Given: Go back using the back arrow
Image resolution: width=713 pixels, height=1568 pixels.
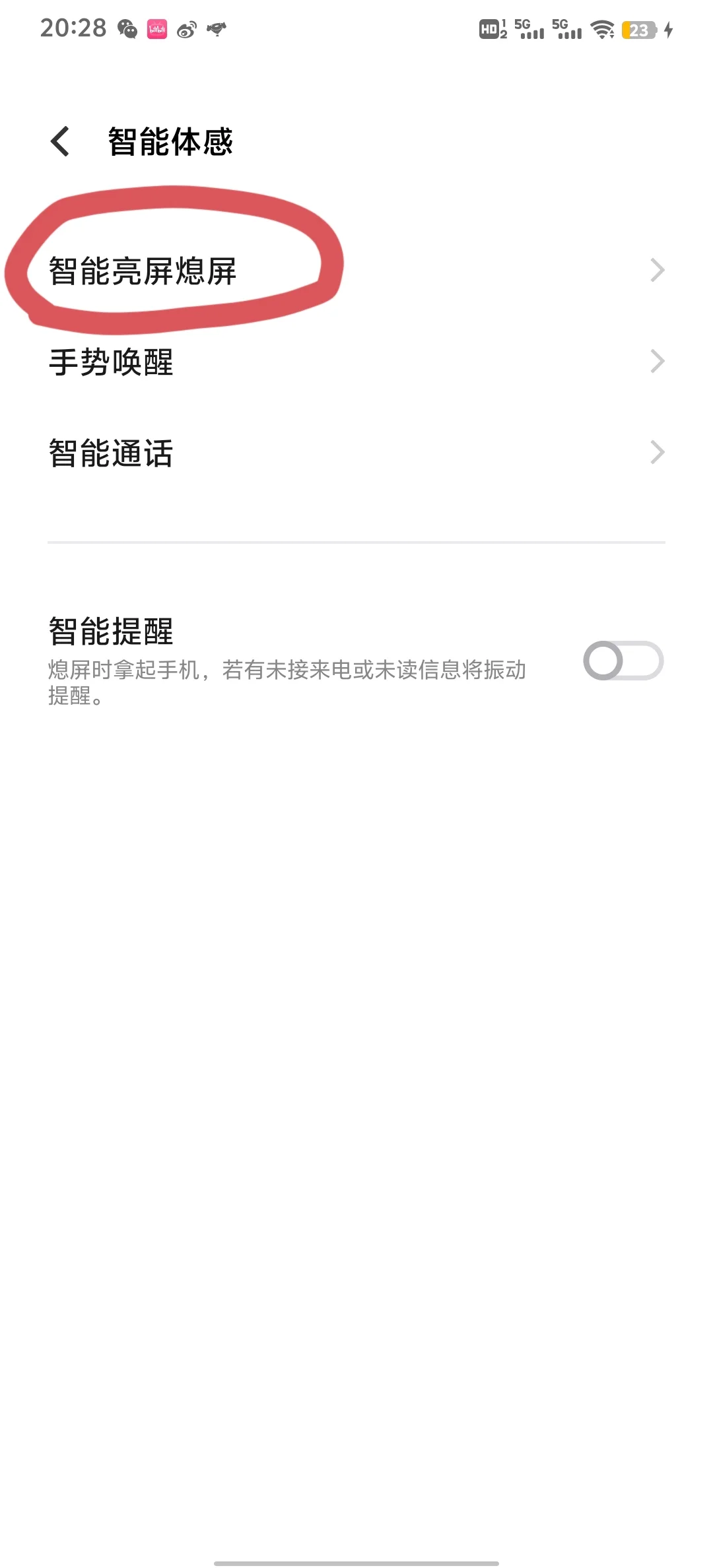Looking at the screenshot, I should tap(60, 141).
